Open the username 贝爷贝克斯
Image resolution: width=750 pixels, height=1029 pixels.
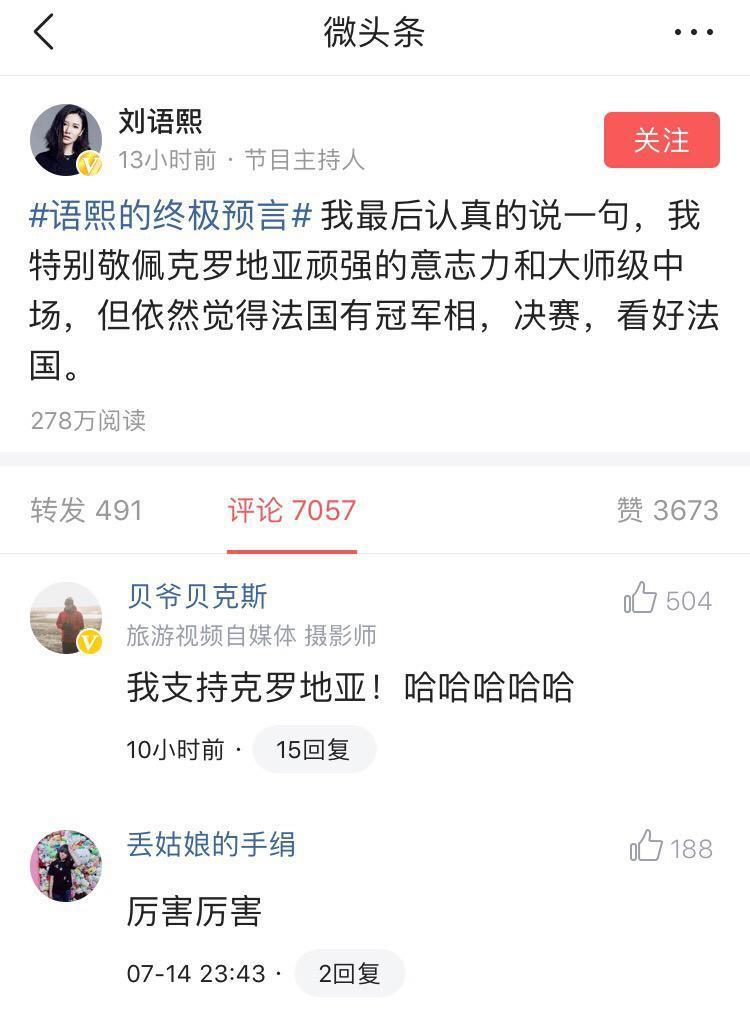tap(197, 597)
